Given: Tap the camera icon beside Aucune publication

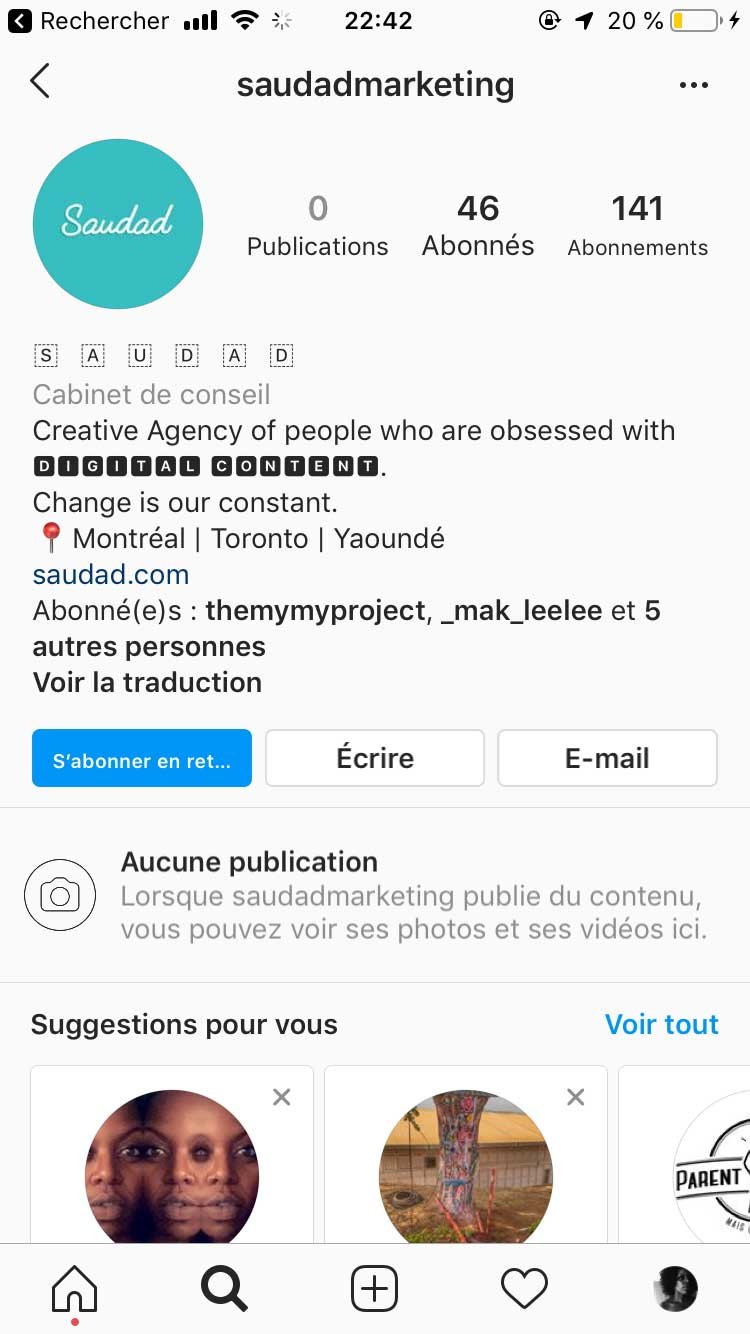Looking at the screenshot, I should pos(60,894).
